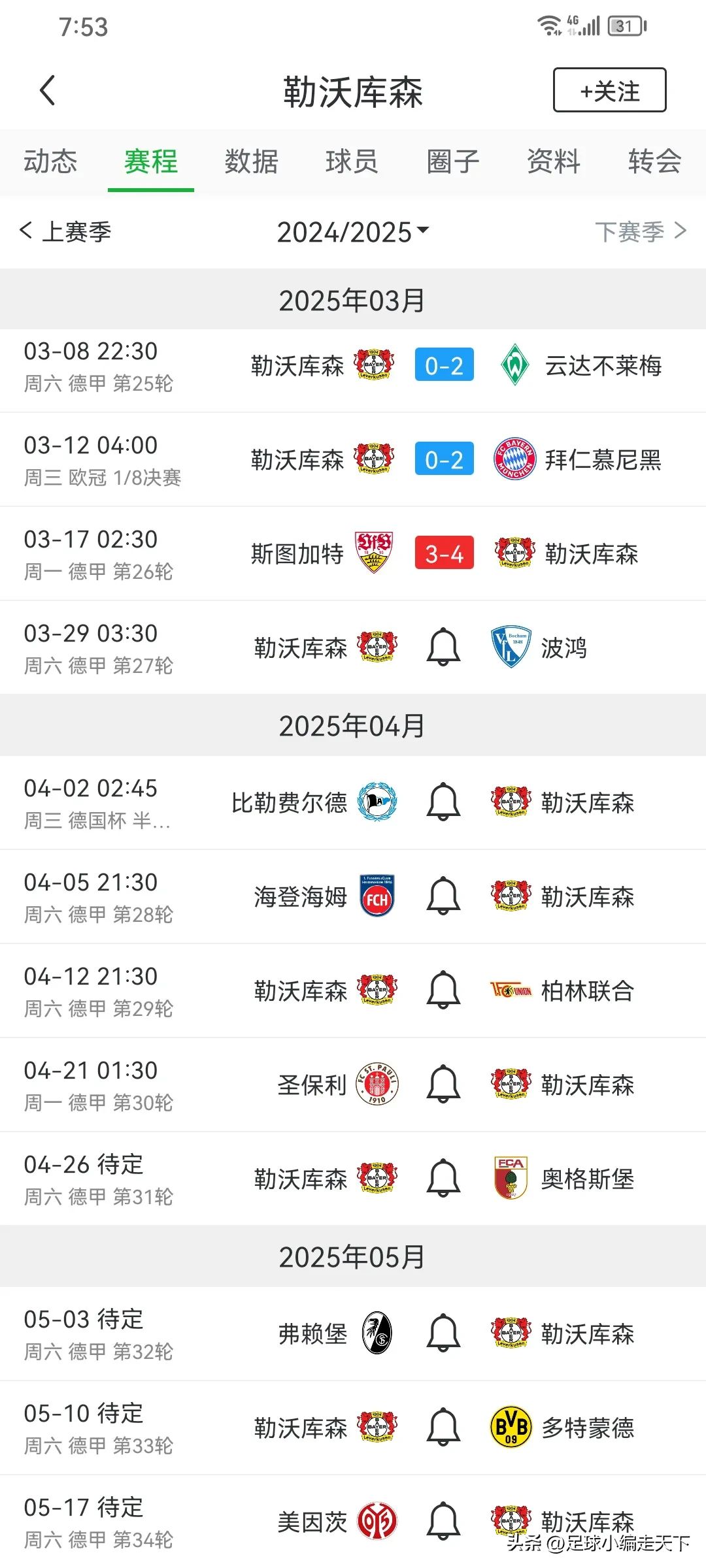Select the St. Pauli club crest
The image size is (706, 1568).
[378, 1085]
